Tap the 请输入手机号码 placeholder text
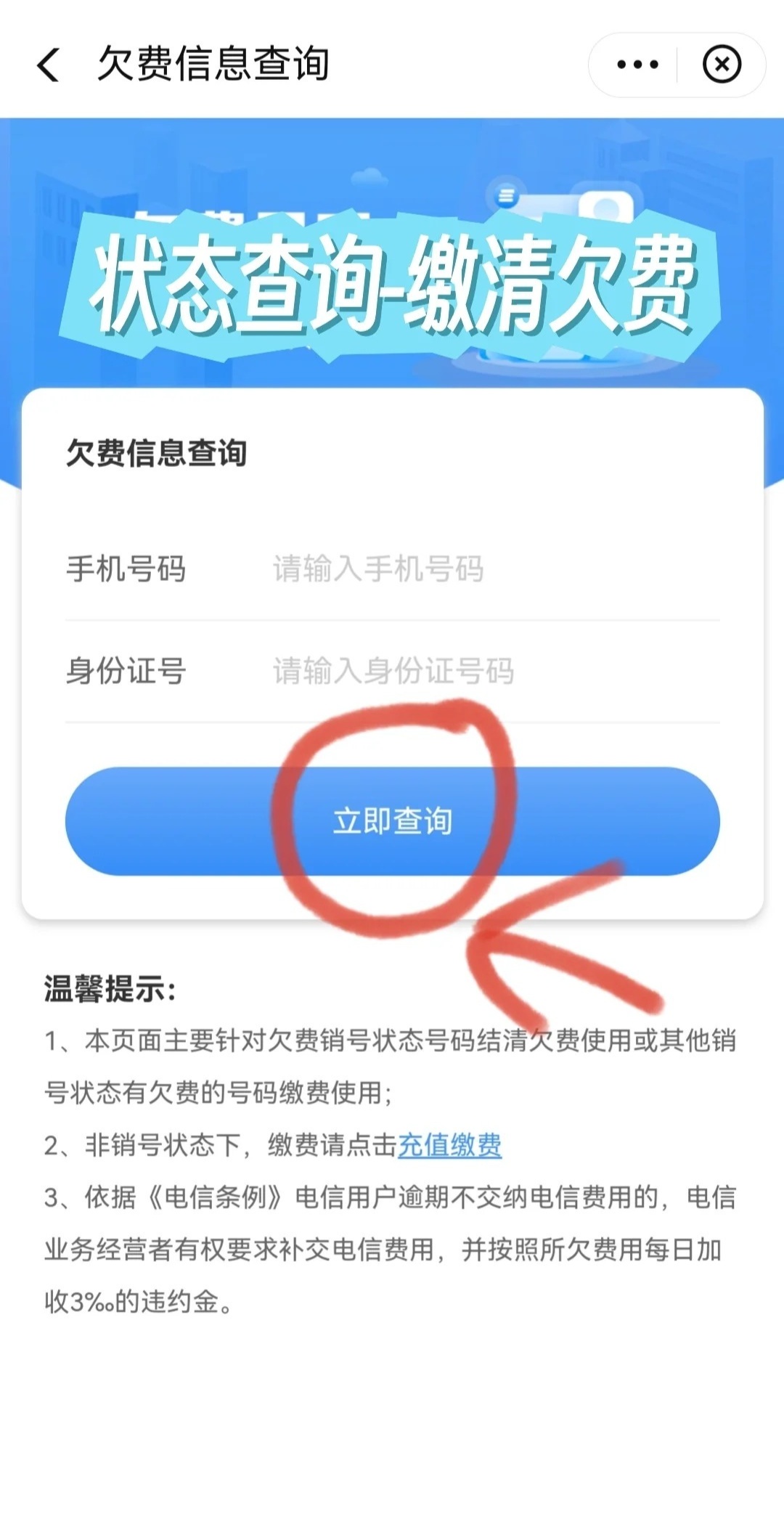Image resolution: width=784 pixels, height=1527 pixels. pyautogui.click(x=377, y=572)
